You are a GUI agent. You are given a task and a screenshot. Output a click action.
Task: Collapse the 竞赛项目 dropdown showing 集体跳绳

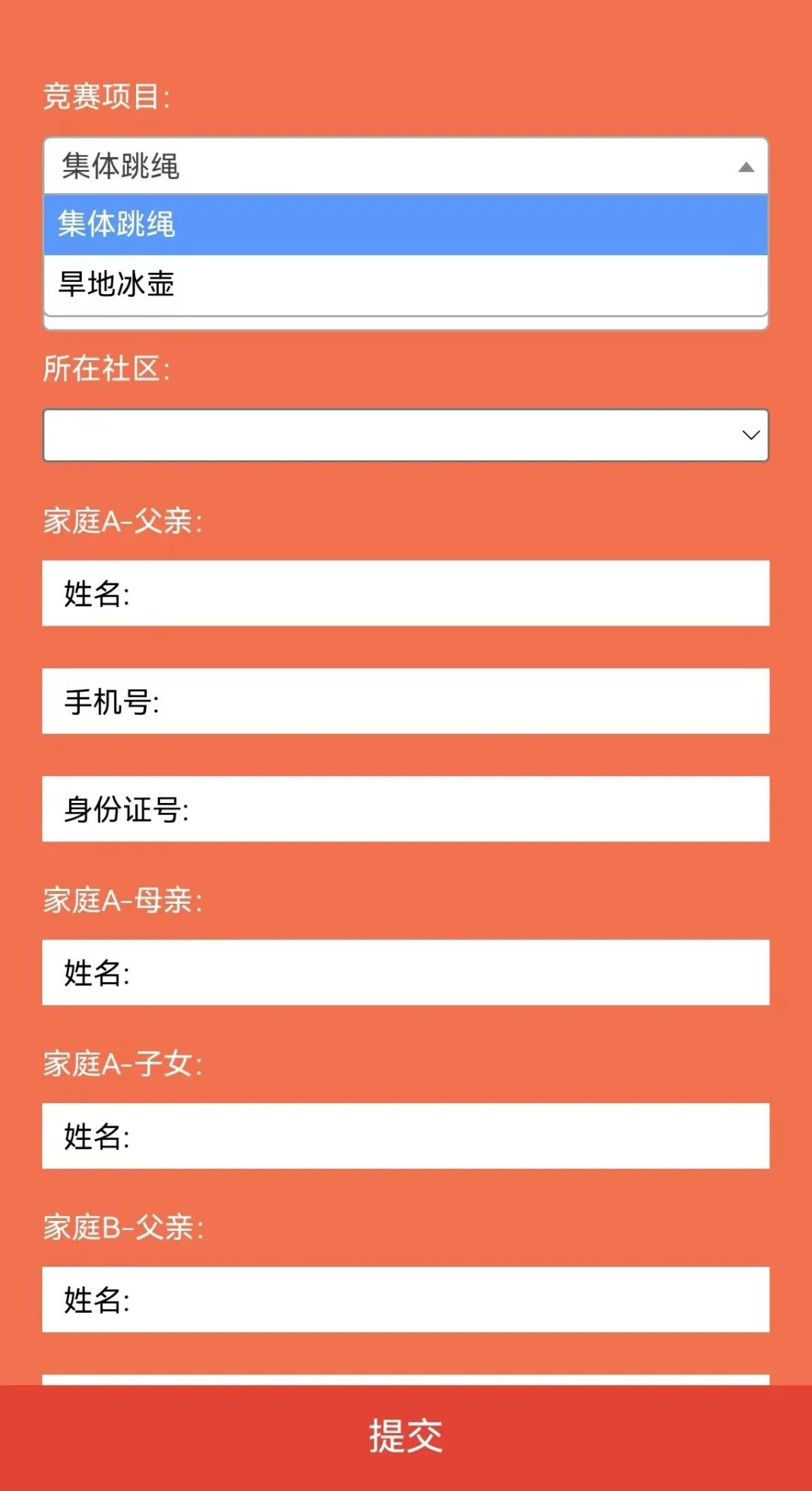tap(406, 166)
